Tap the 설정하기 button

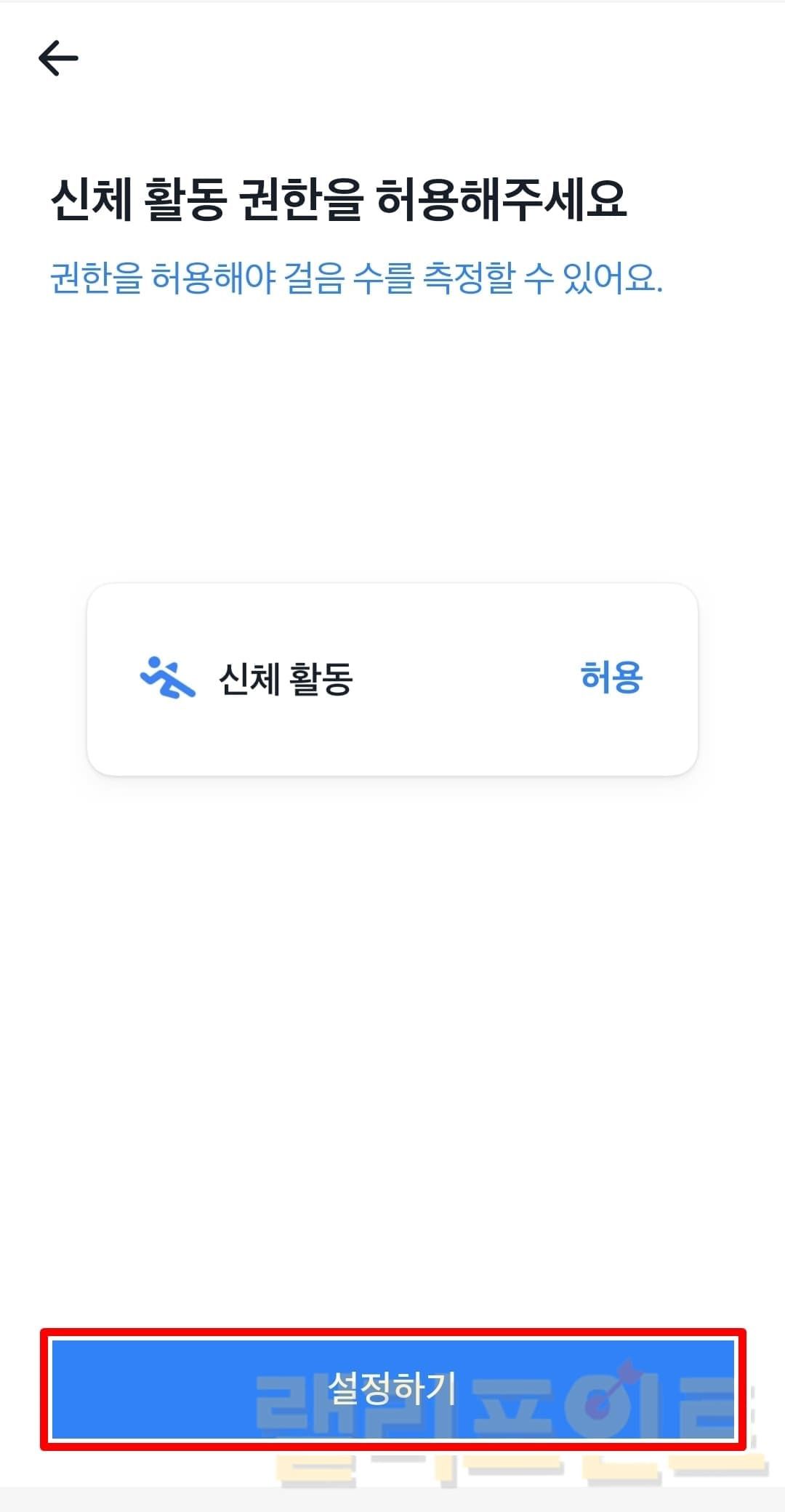tap(392, 1388)
